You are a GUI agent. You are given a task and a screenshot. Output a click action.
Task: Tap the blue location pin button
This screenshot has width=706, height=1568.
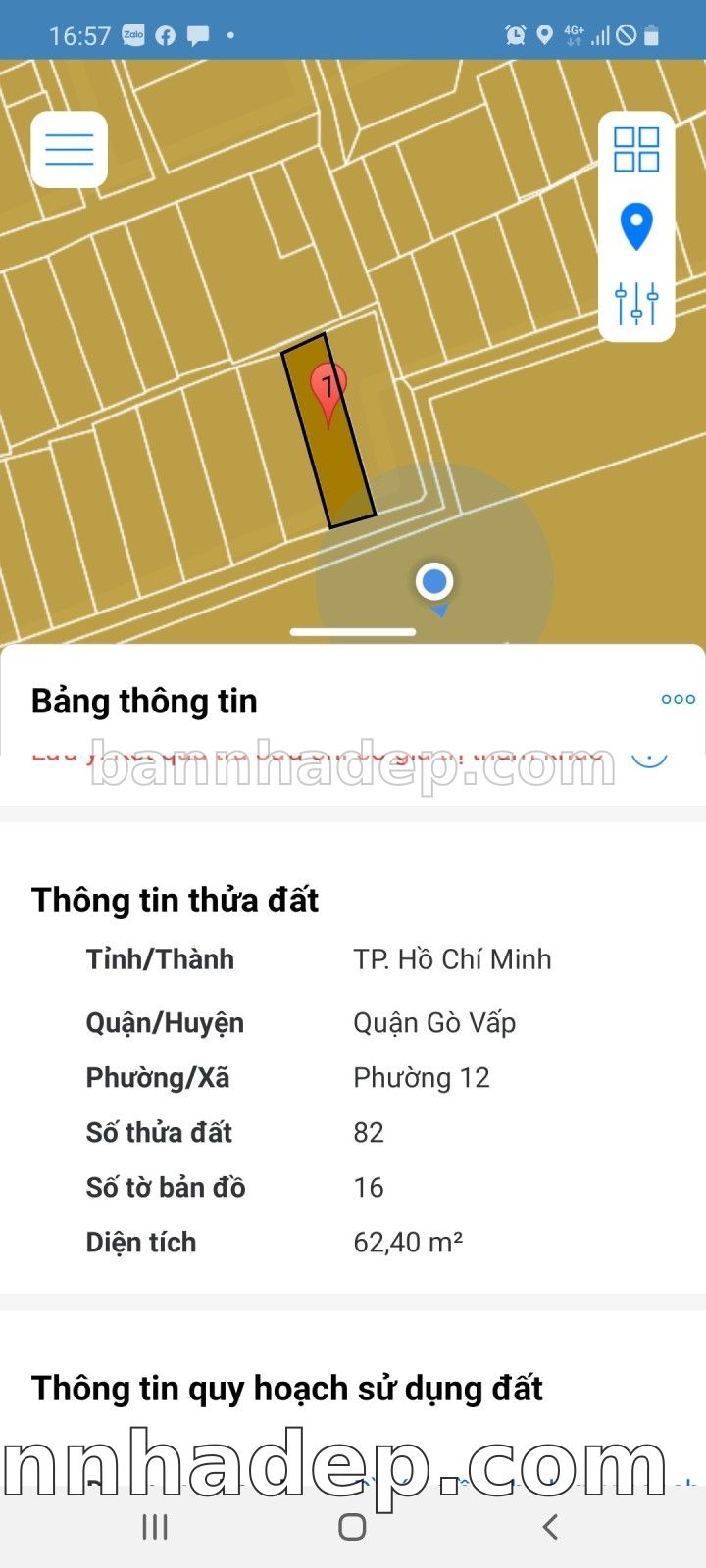click(x=636, y=226)
